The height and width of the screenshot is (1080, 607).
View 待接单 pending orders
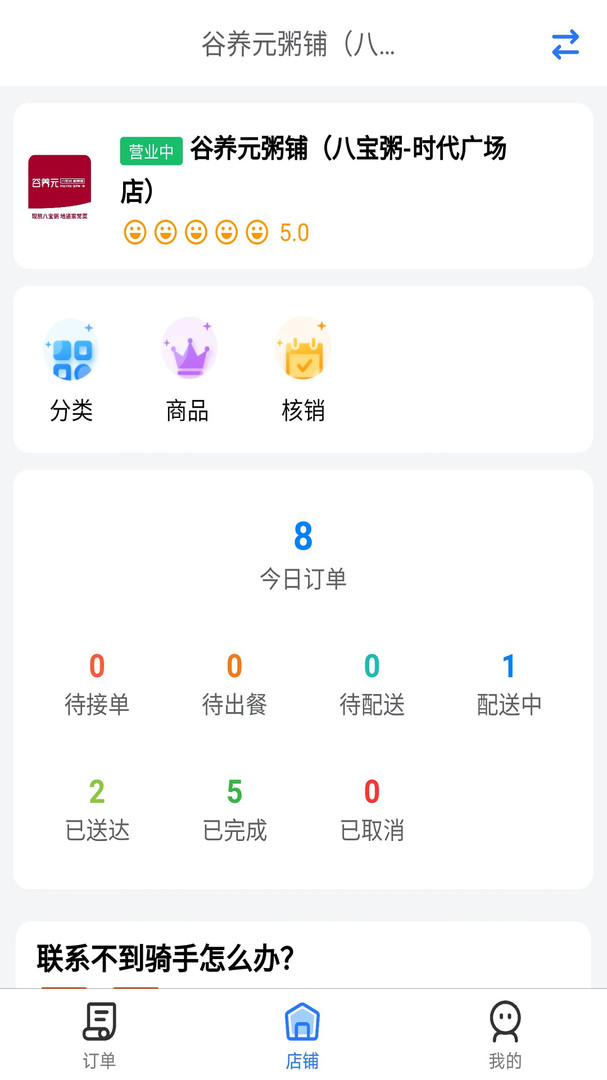pos(97,684)
